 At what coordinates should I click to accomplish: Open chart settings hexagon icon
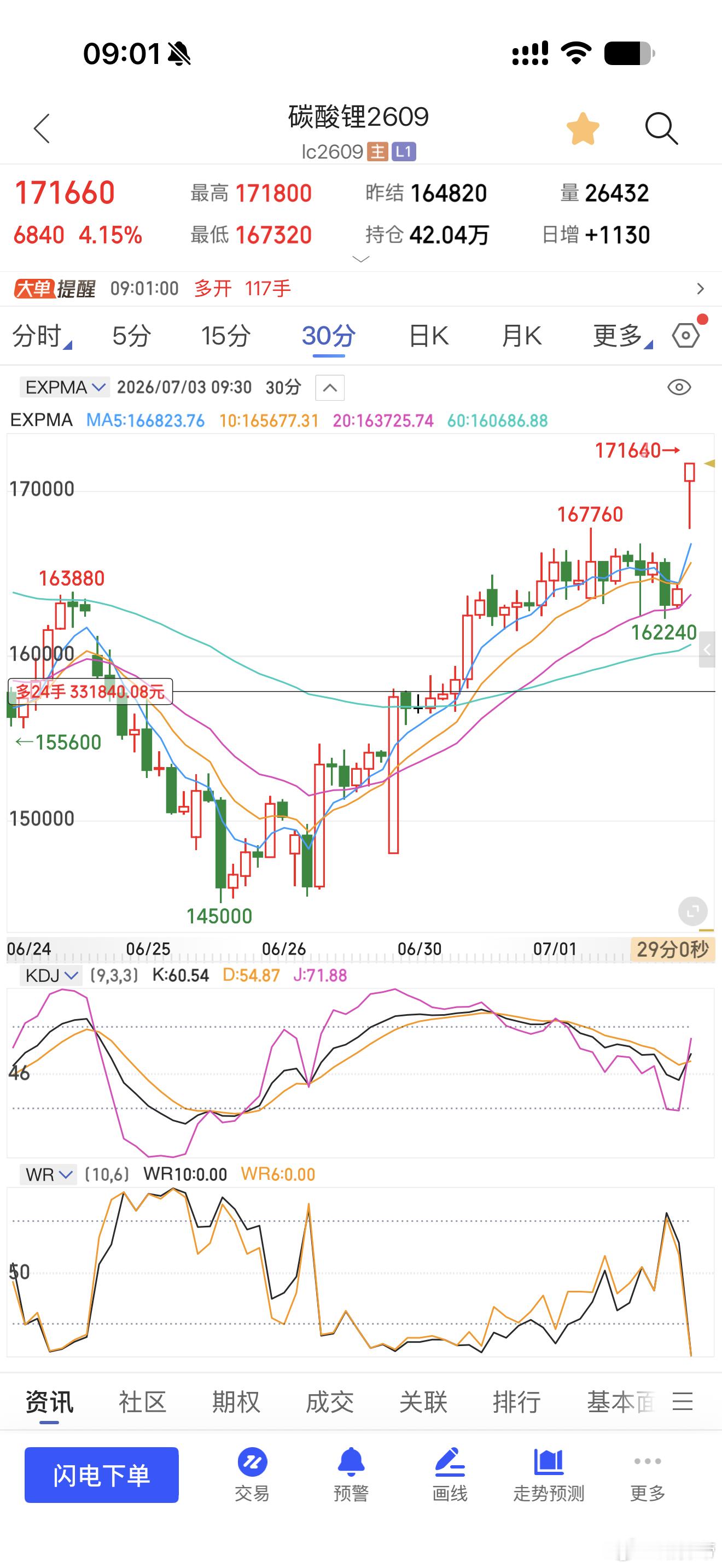click(x=686, y=335)
